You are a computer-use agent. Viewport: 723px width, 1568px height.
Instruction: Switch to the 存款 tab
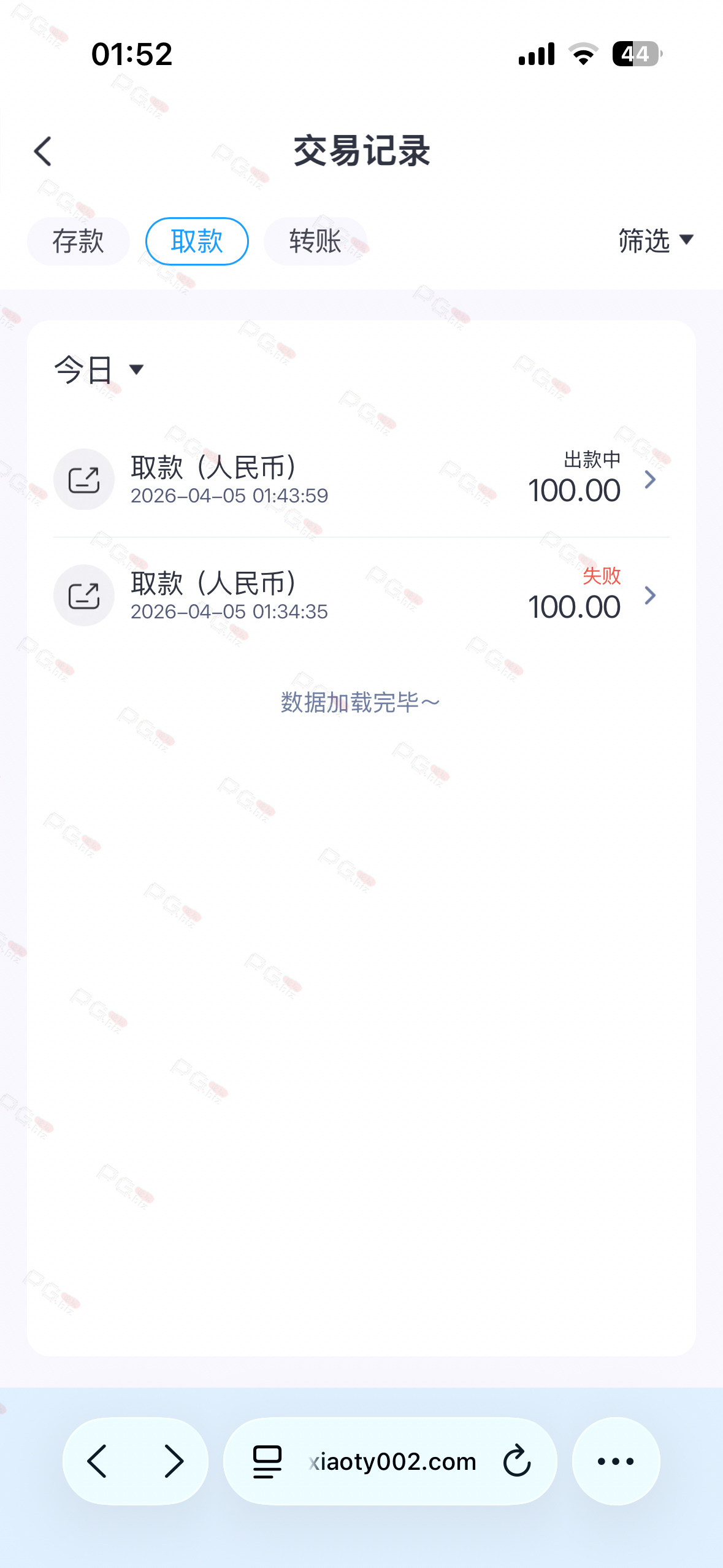[x=78, y=241]
